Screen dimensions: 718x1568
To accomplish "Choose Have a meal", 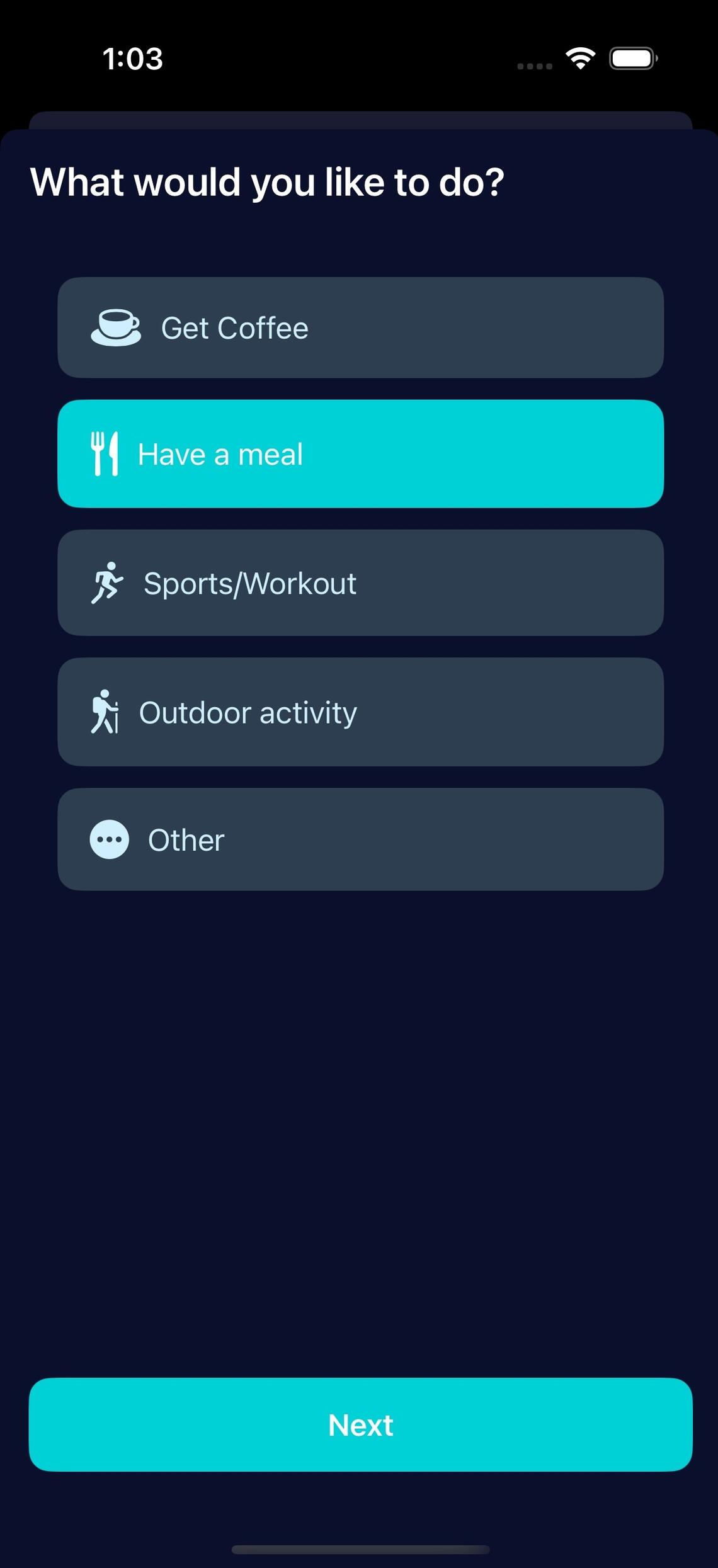I will [x=360, y=453].
